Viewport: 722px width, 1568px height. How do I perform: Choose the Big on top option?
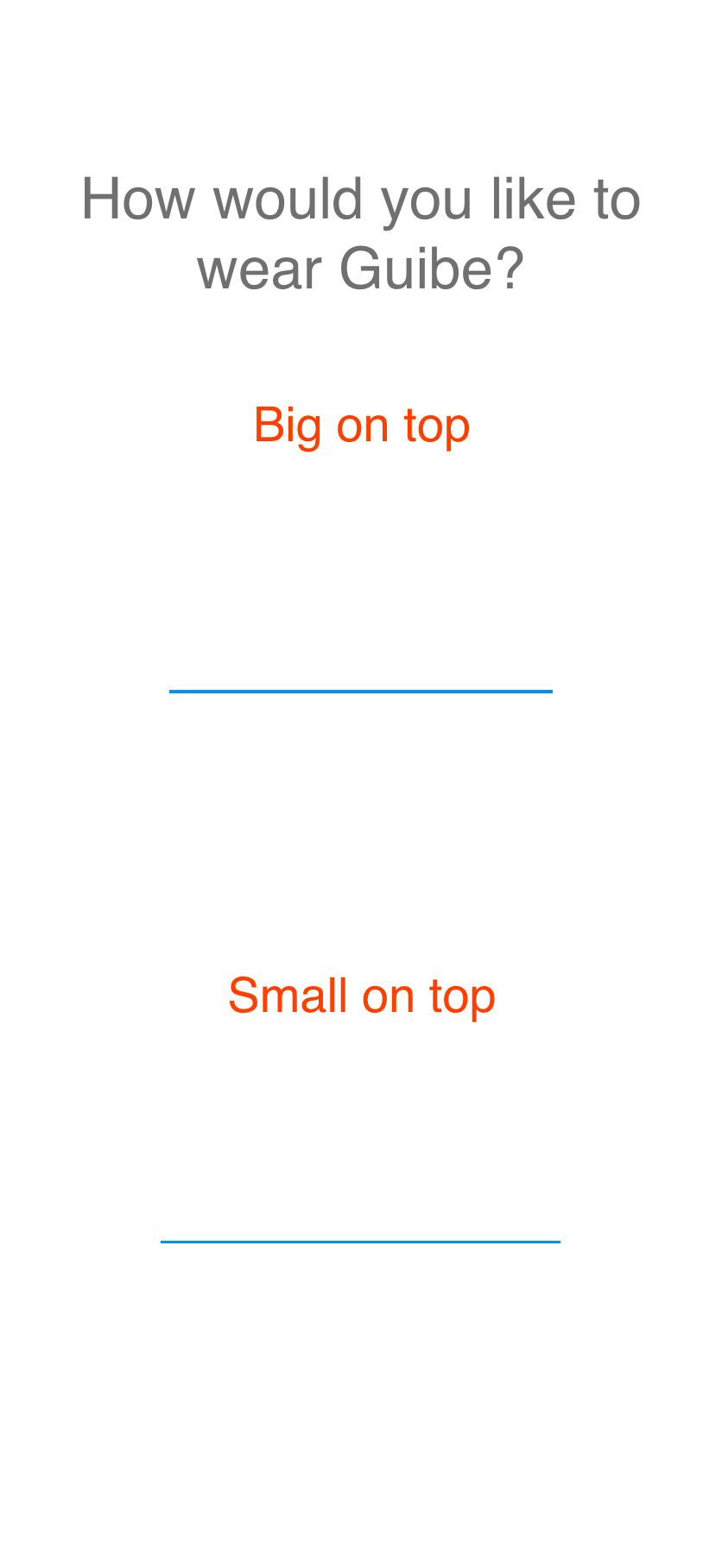361,426
